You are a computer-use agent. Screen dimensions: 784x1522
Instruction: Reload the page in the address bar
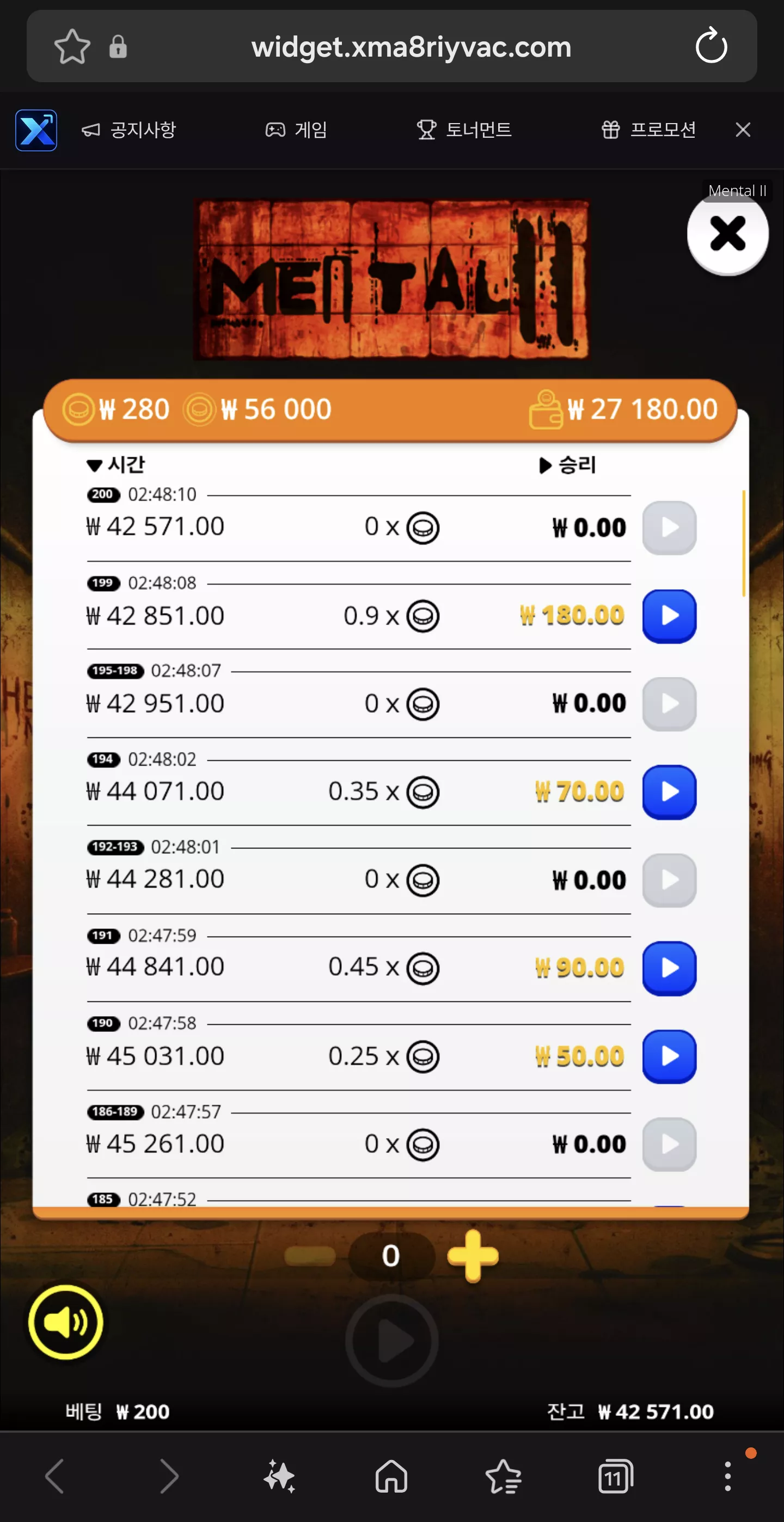coord(710,46)
